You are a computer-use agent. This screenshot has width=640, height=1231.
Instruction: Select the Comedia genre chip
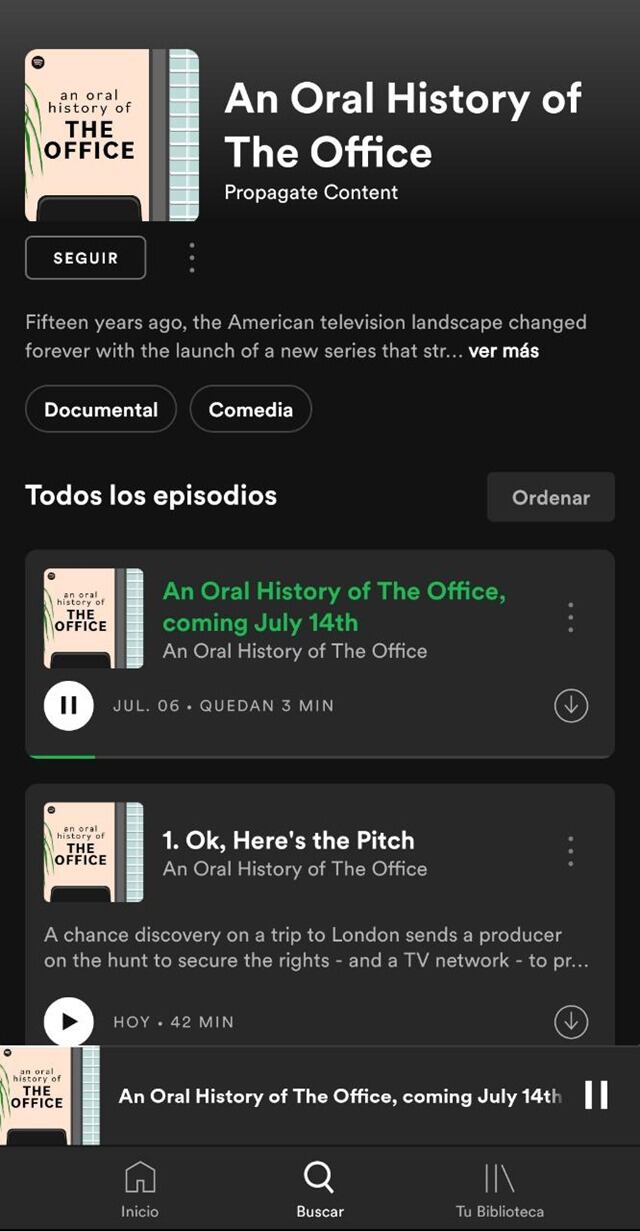point(250,410)
